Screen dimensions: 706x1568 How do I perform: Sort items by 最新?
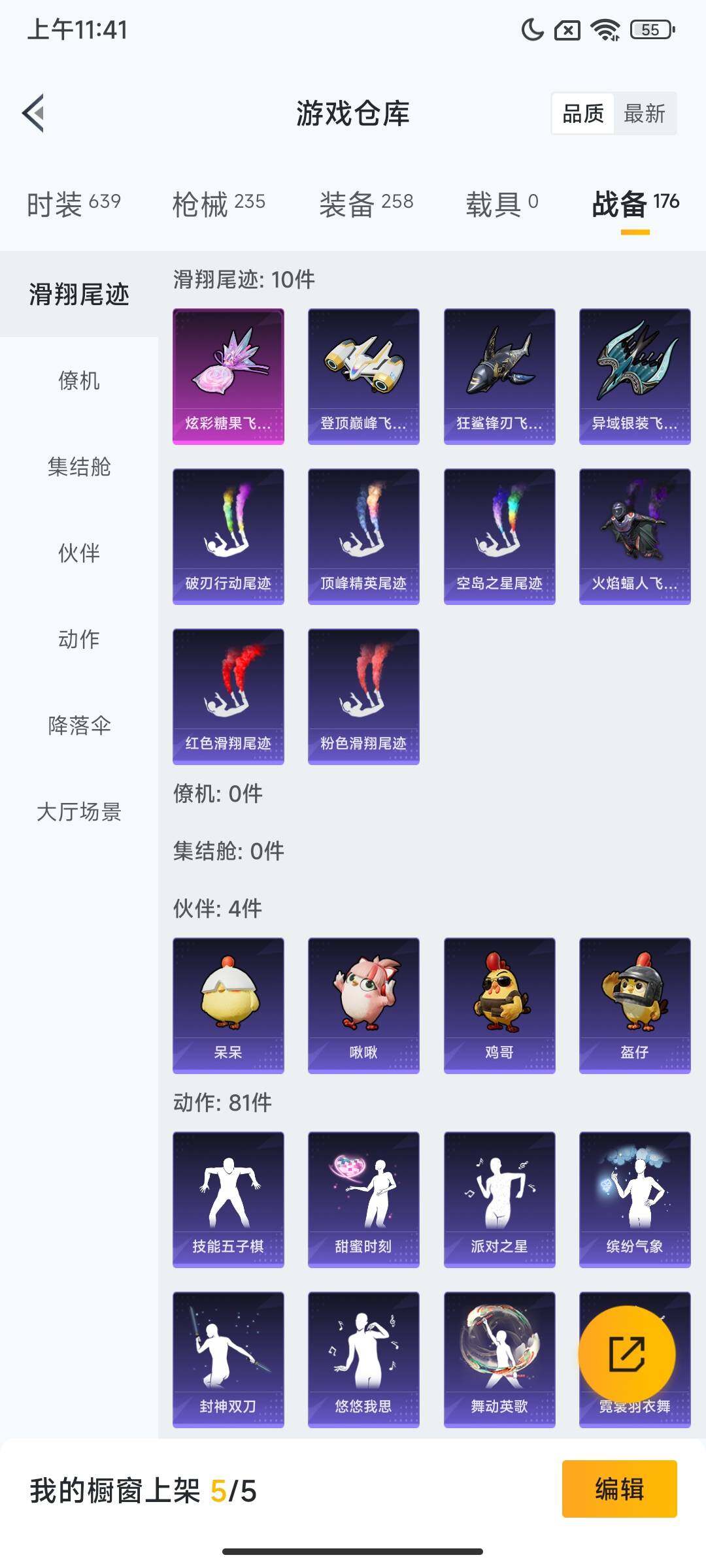644,114
